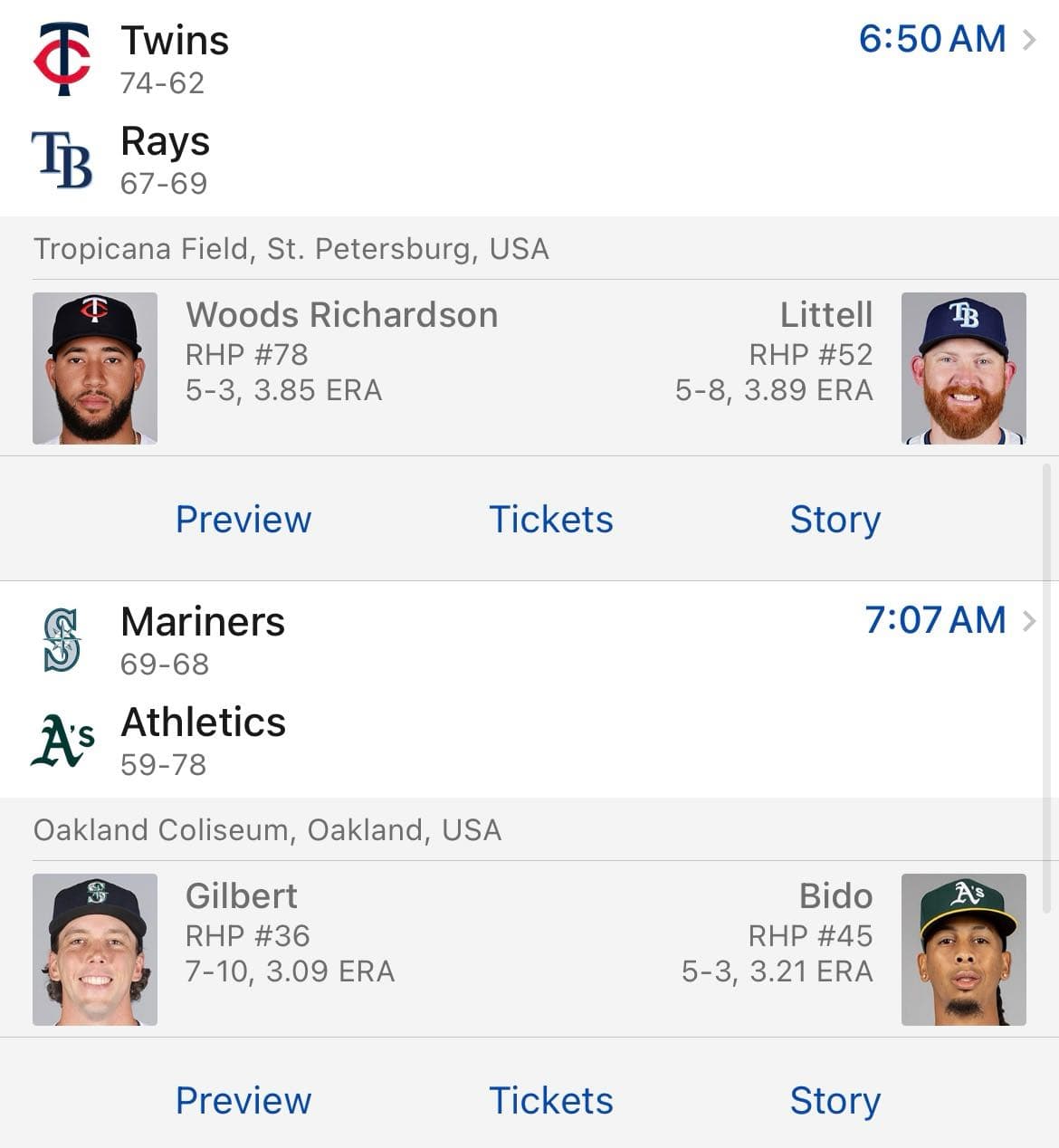Click Littell's pitcher headshot
Screen dimensions: 1059x1148
(963, 367)
